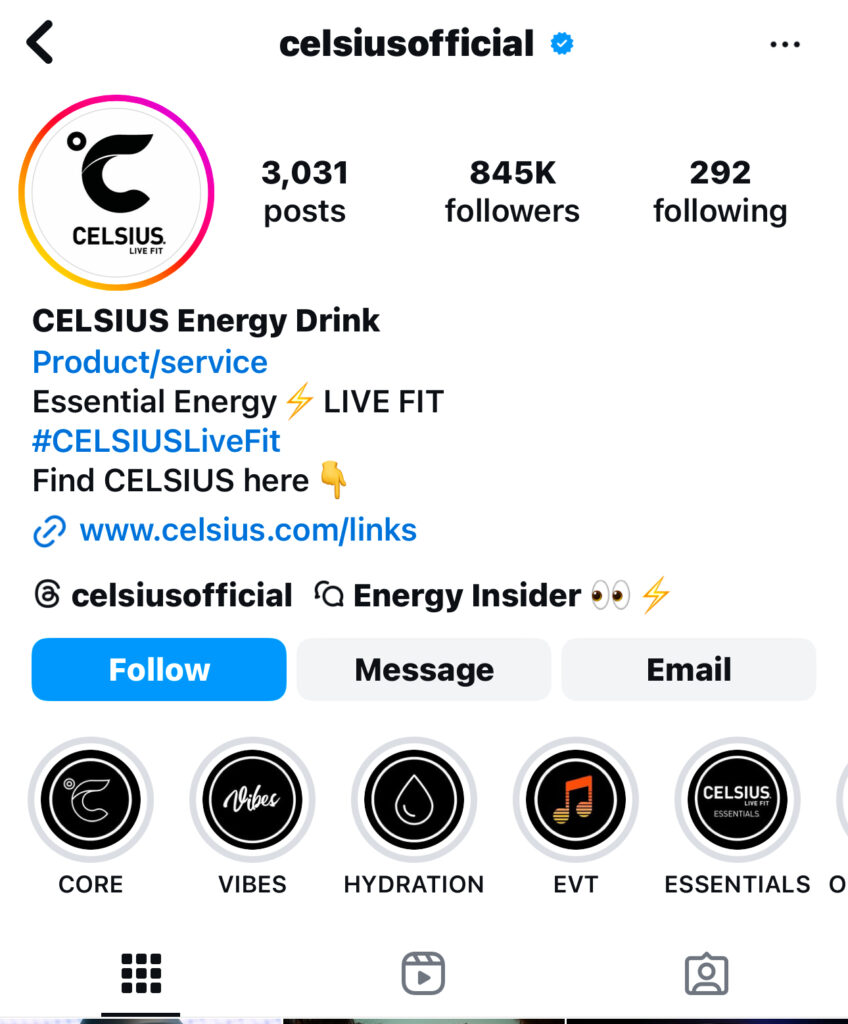Open the CORE story highlight
The height and width of the screenshot is (1024, 848).
pos(90,800)
